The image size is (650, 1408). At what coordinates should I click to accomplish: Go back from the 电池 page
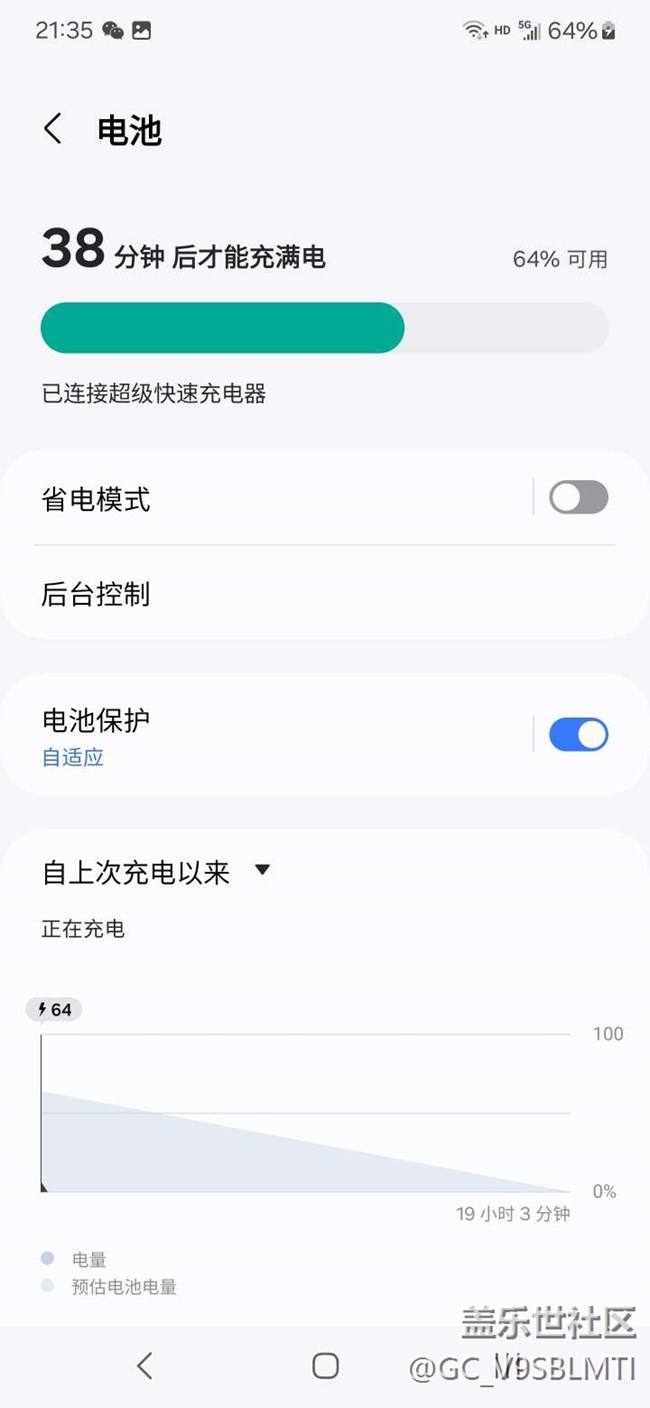[x=53, y=129]
